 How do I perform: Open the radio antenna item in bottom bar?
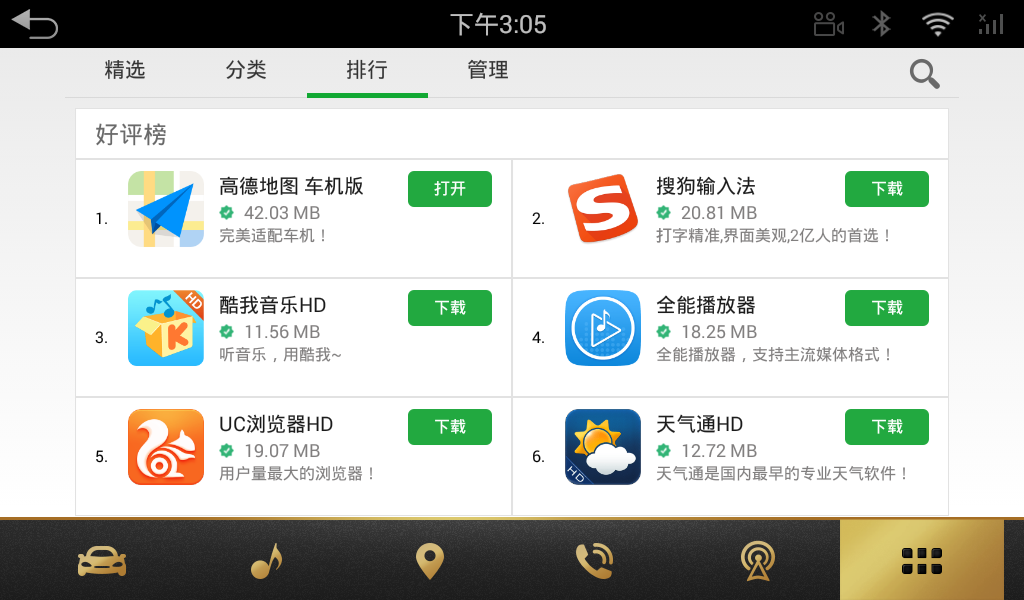pyautogui.click(x=757, y=561)
